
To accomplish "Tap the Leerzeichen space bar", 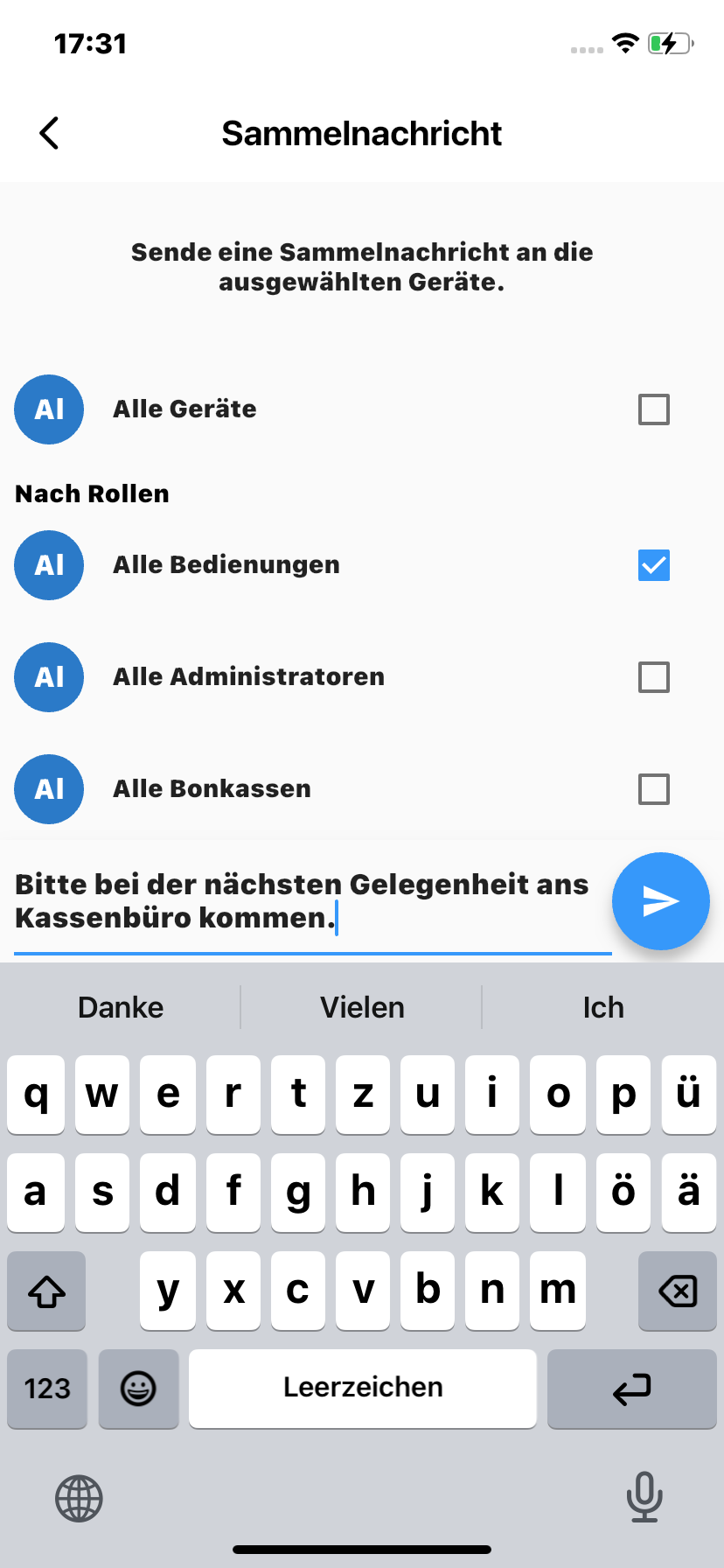I will 363,1389.
